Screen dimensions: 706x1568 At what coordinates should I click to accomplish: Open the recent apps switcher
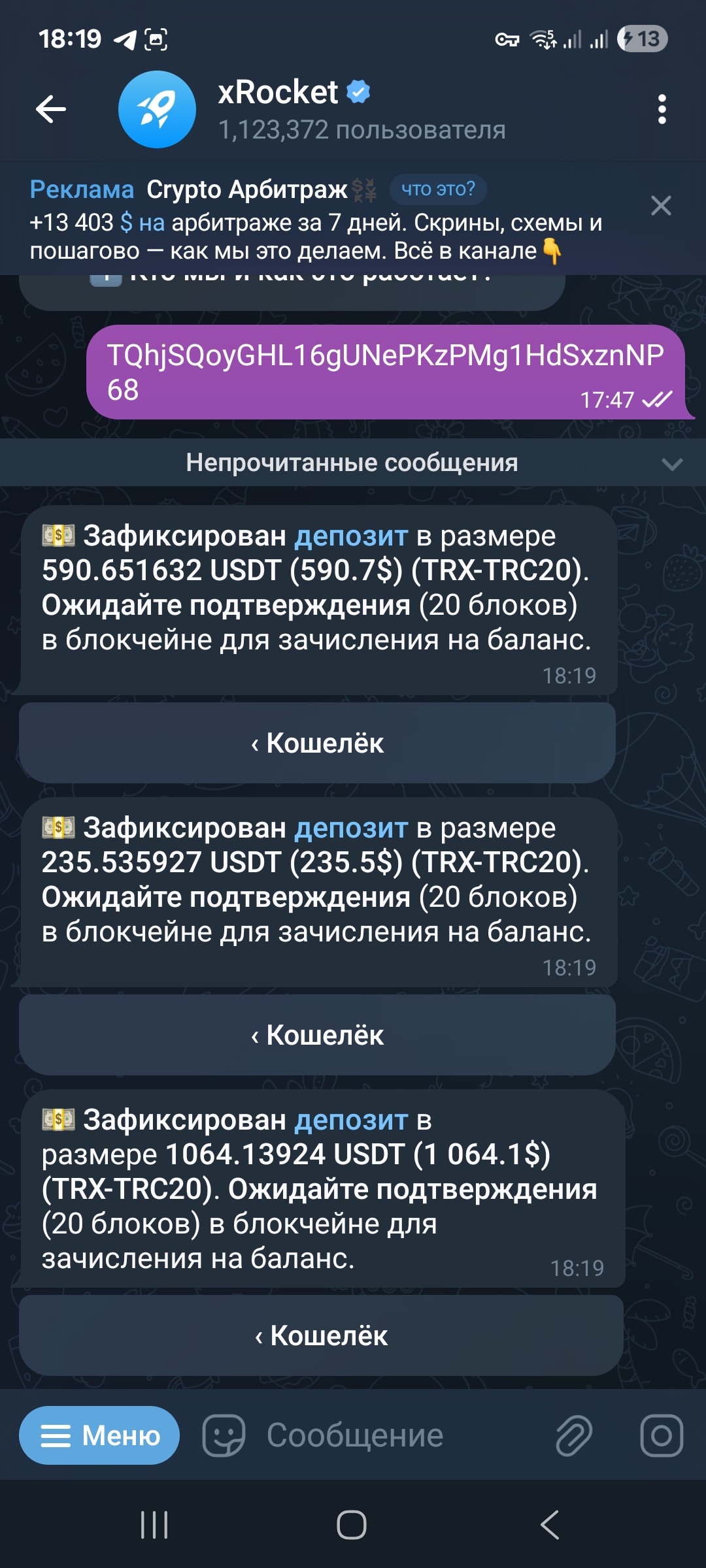[x=155, y=1526]
